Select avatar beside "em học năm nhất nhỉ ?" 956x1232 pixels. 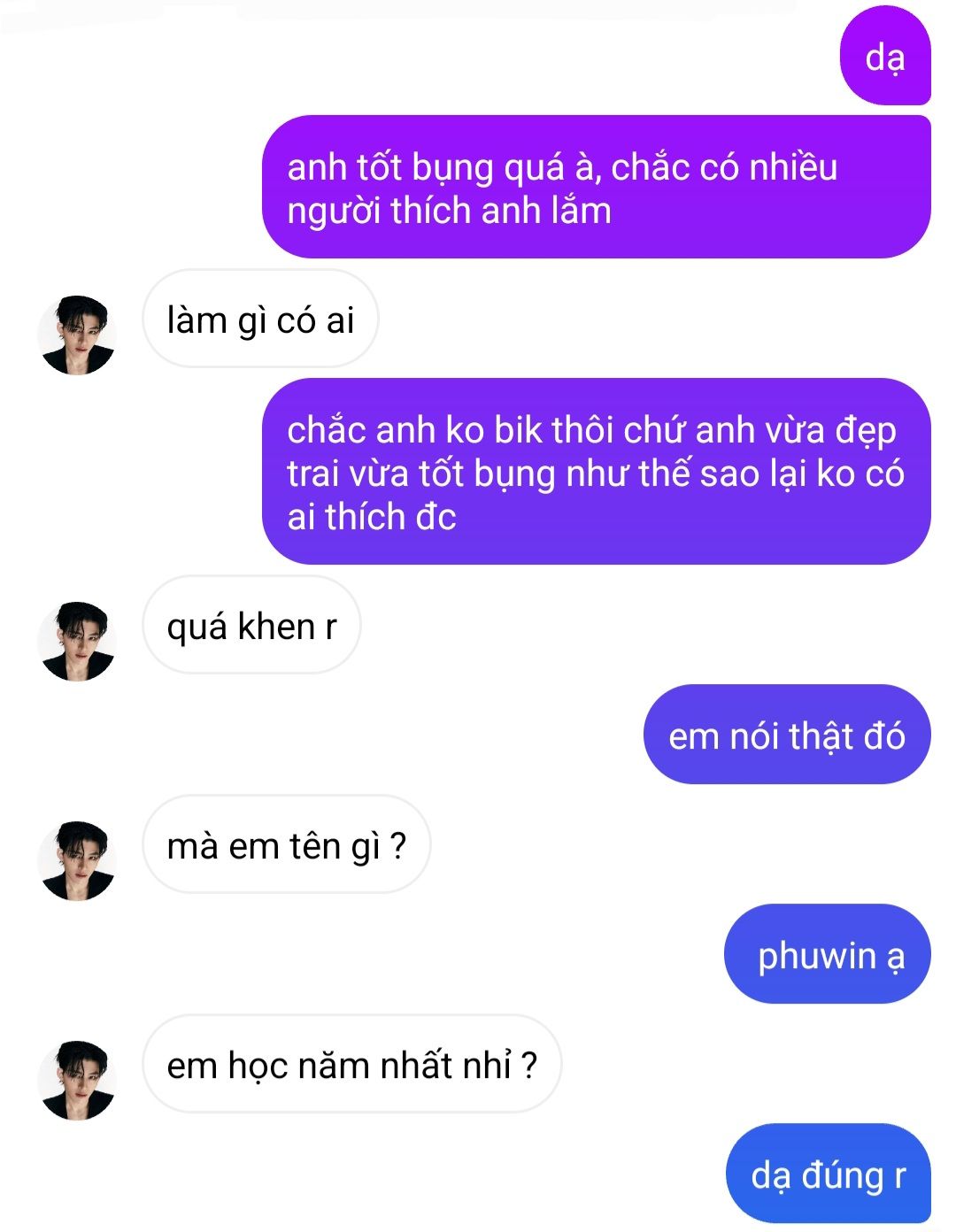pos(77,1081)
